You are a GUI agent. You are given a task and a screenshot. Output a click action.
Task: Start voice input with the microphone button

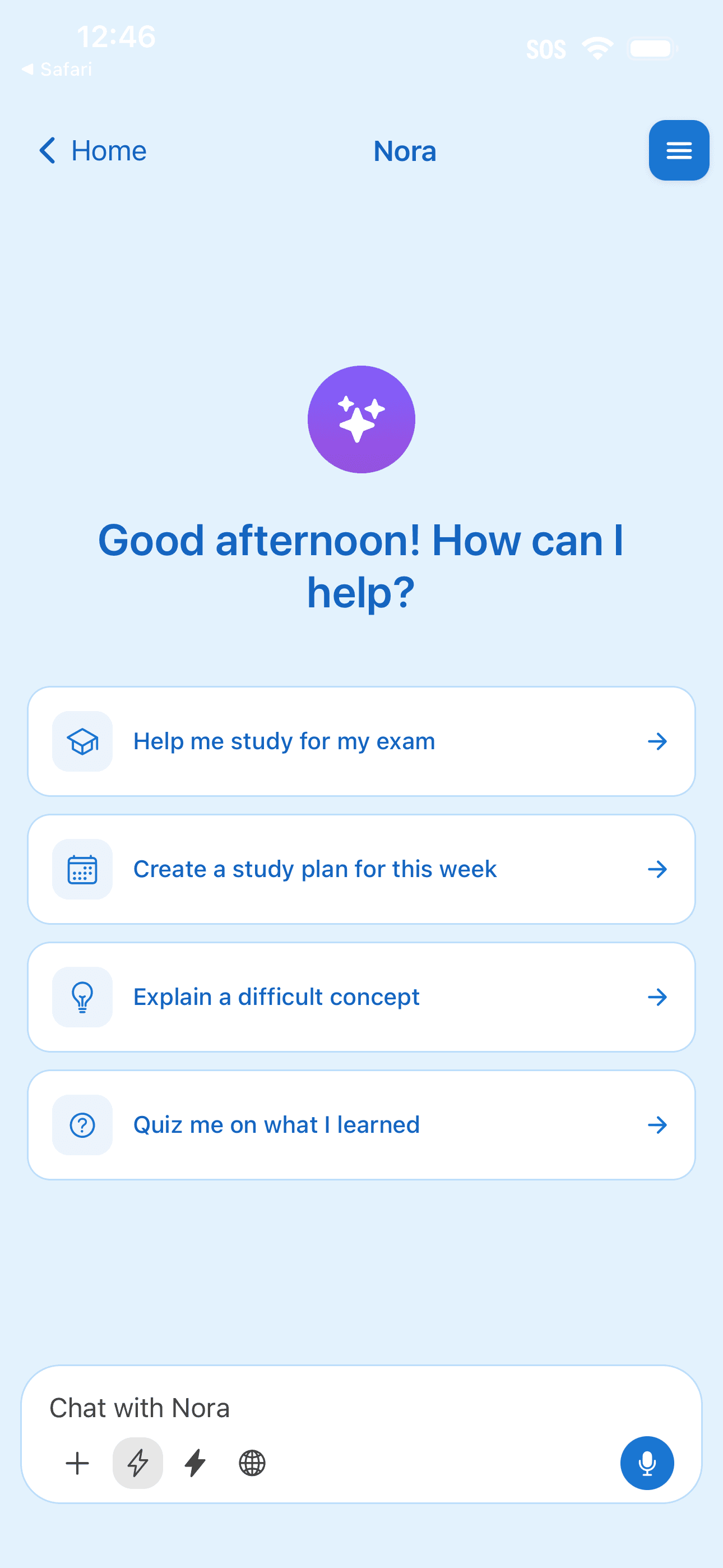pos(647,1463)
